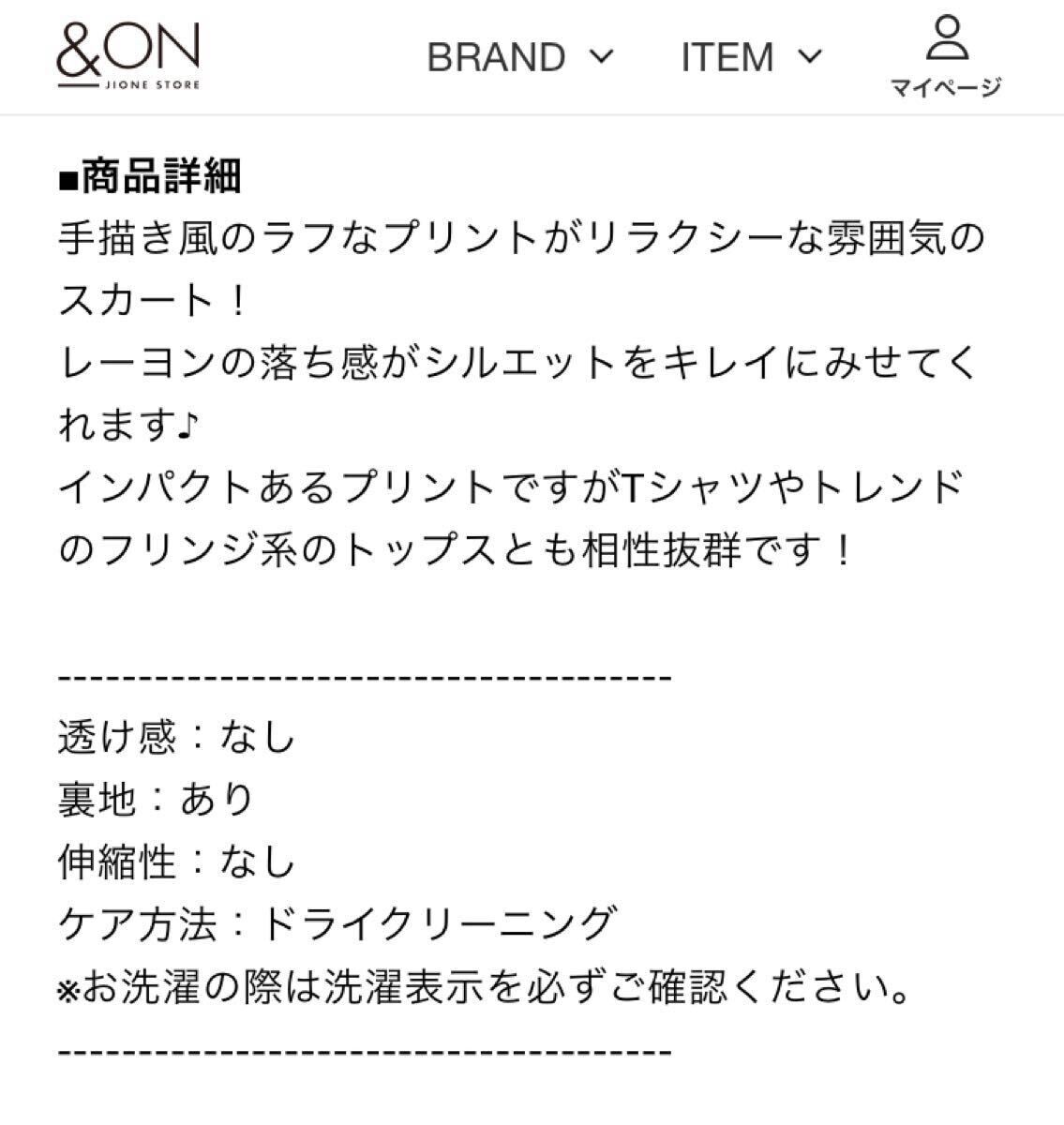Select the BRAND menu in the navigation bar
This screenshot has width=1064, height=1125.
(495, 58)
